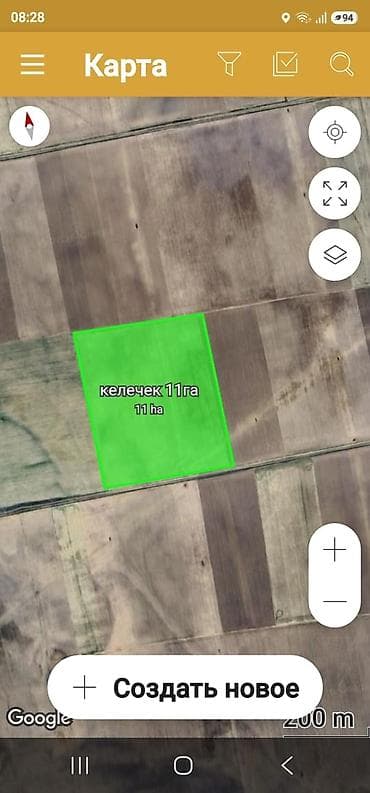Select the green келечек 11га field
370x793 pixels.
pos(154,400)
